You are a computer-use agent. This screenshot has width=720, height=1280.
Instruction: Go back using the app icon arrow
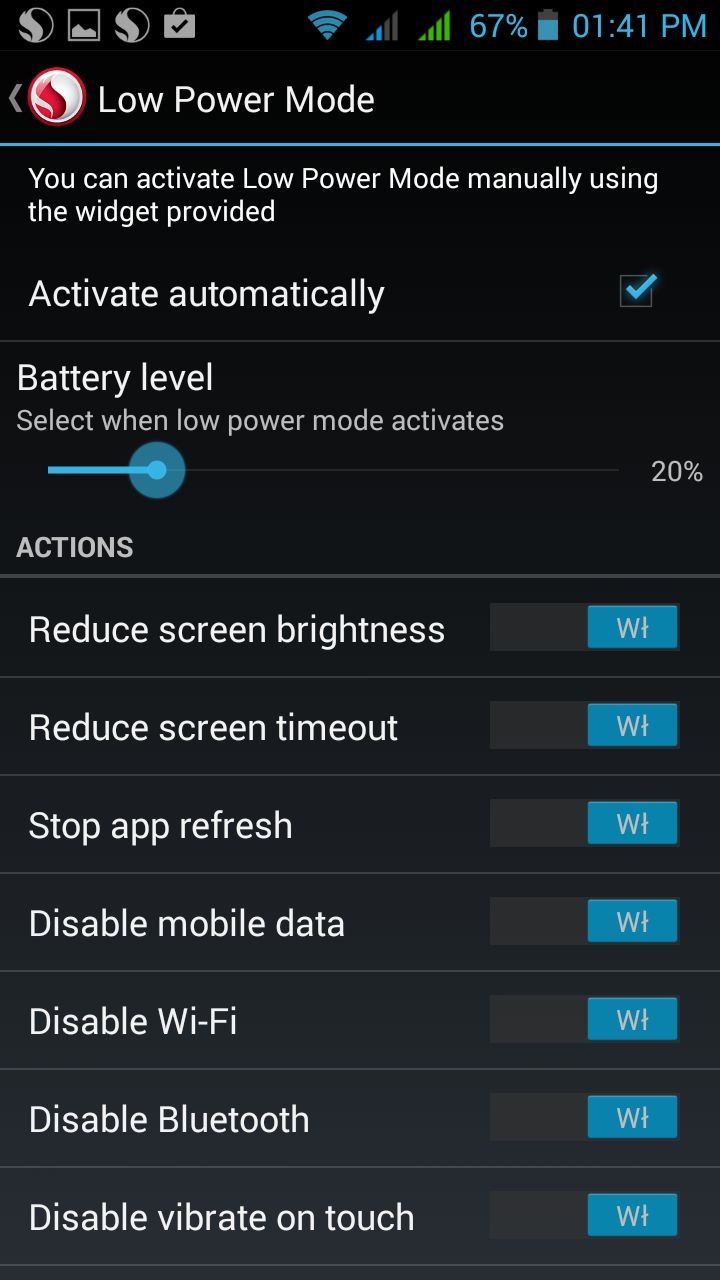point(47,98)
